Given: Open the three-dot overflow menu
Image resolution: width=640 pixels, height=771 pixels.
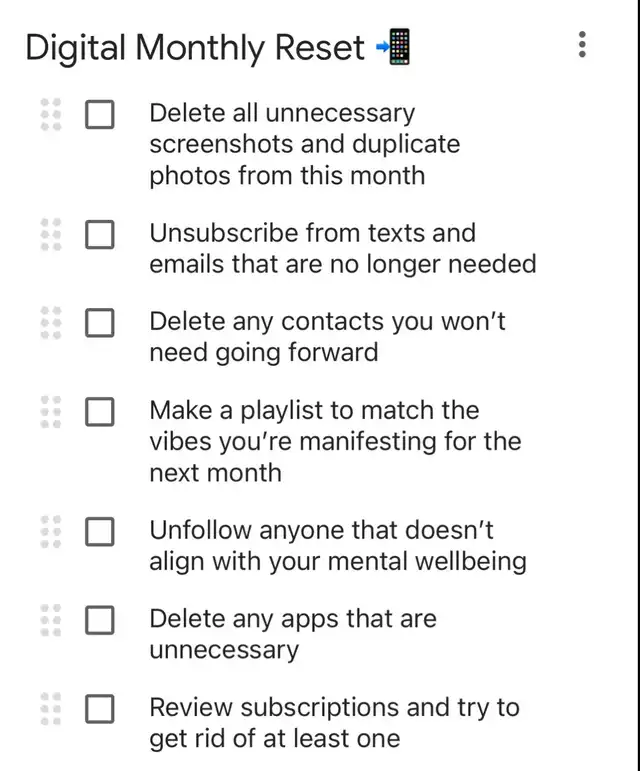Looking at the screenshot, I should click(x=582, y=45).
